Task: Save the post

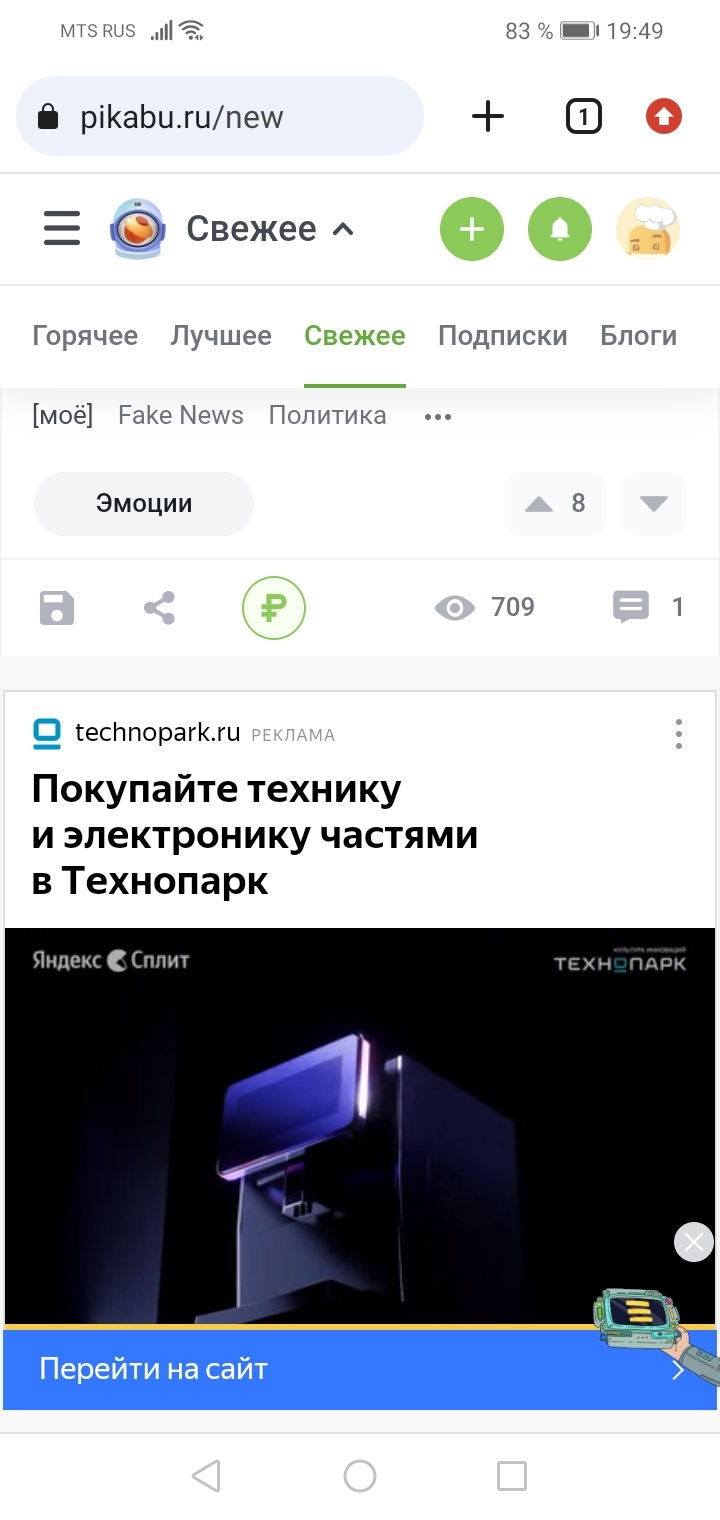Action: (x=57, y=607)
